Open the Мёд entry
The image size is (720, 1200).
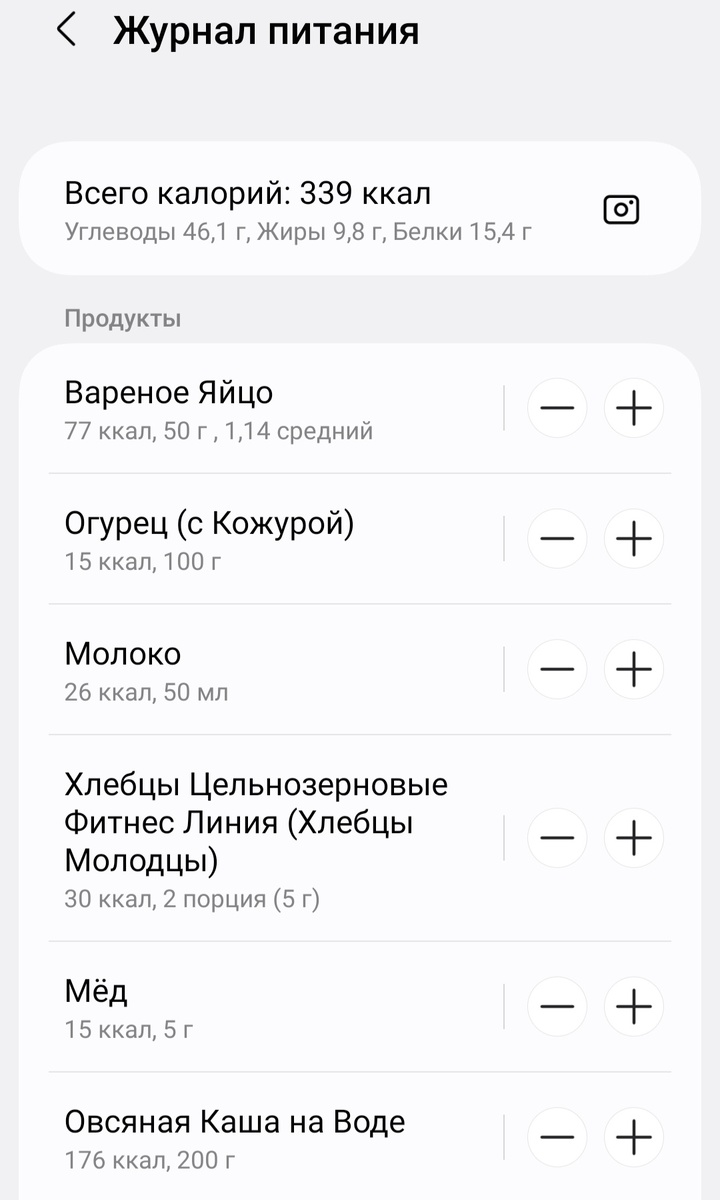[260, 1006]
